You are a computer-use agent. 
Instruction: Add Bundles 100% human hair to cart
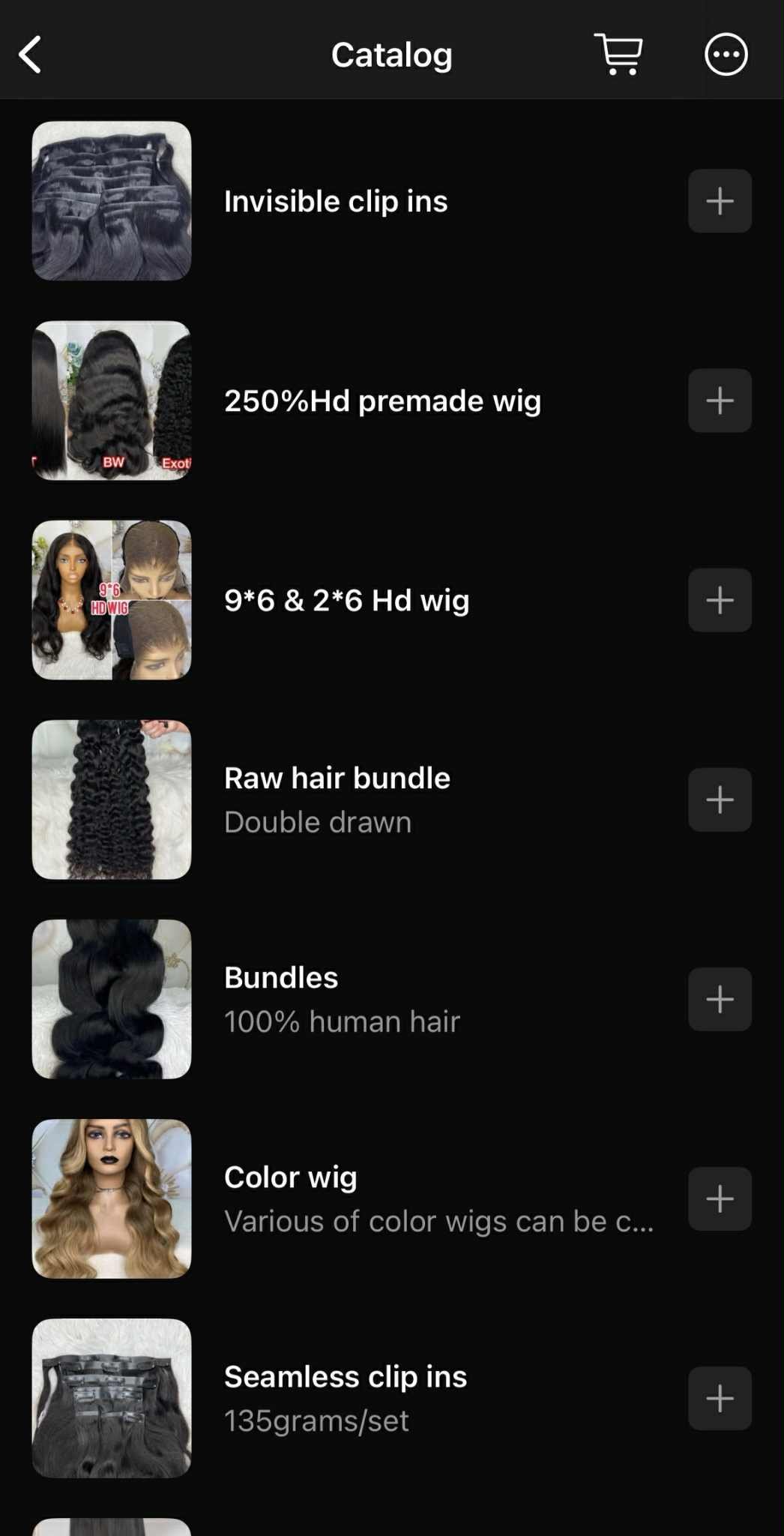tap(720, 999)
